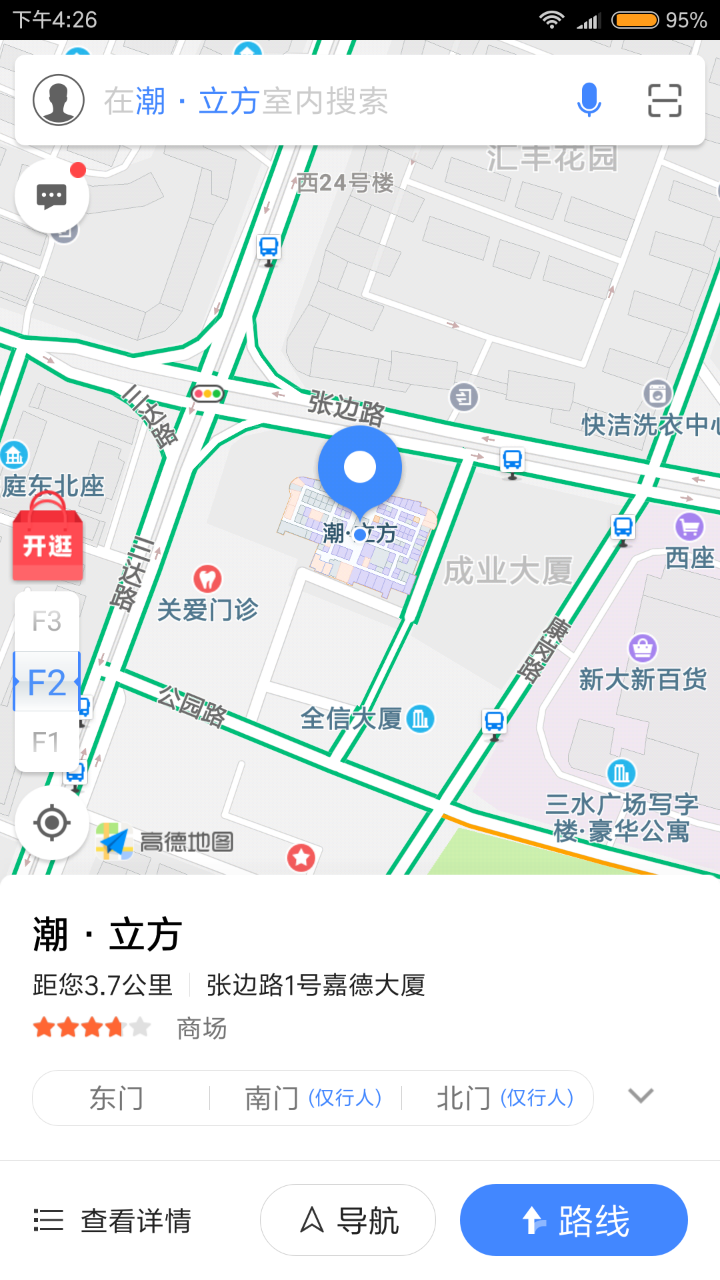Tap the blue 路线 route button
The image size is (720, 1280).
coord(574,1220)
